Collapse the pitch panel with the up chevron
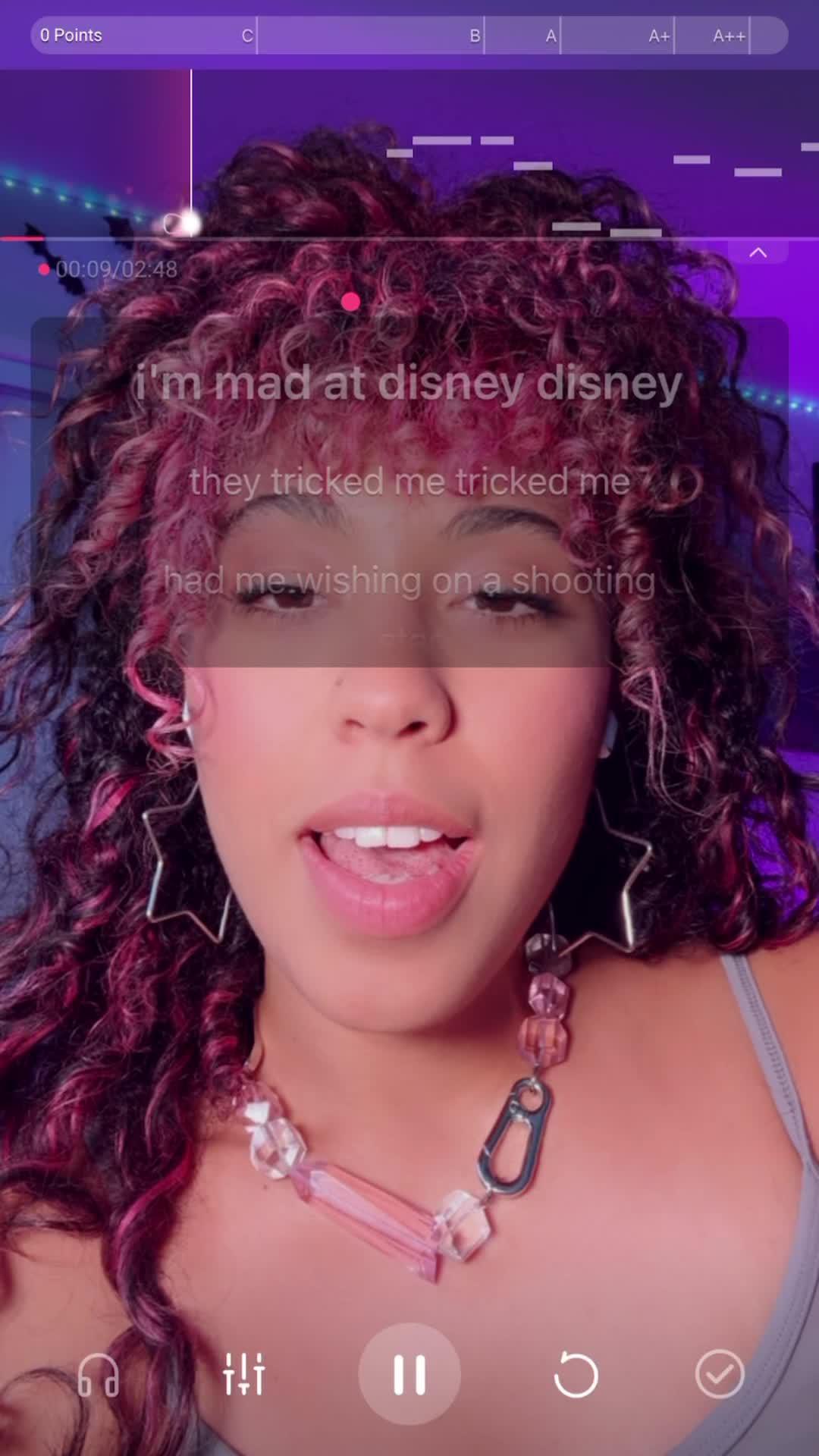This screenshot has width=819, height=1456. (x=758, y=253)
